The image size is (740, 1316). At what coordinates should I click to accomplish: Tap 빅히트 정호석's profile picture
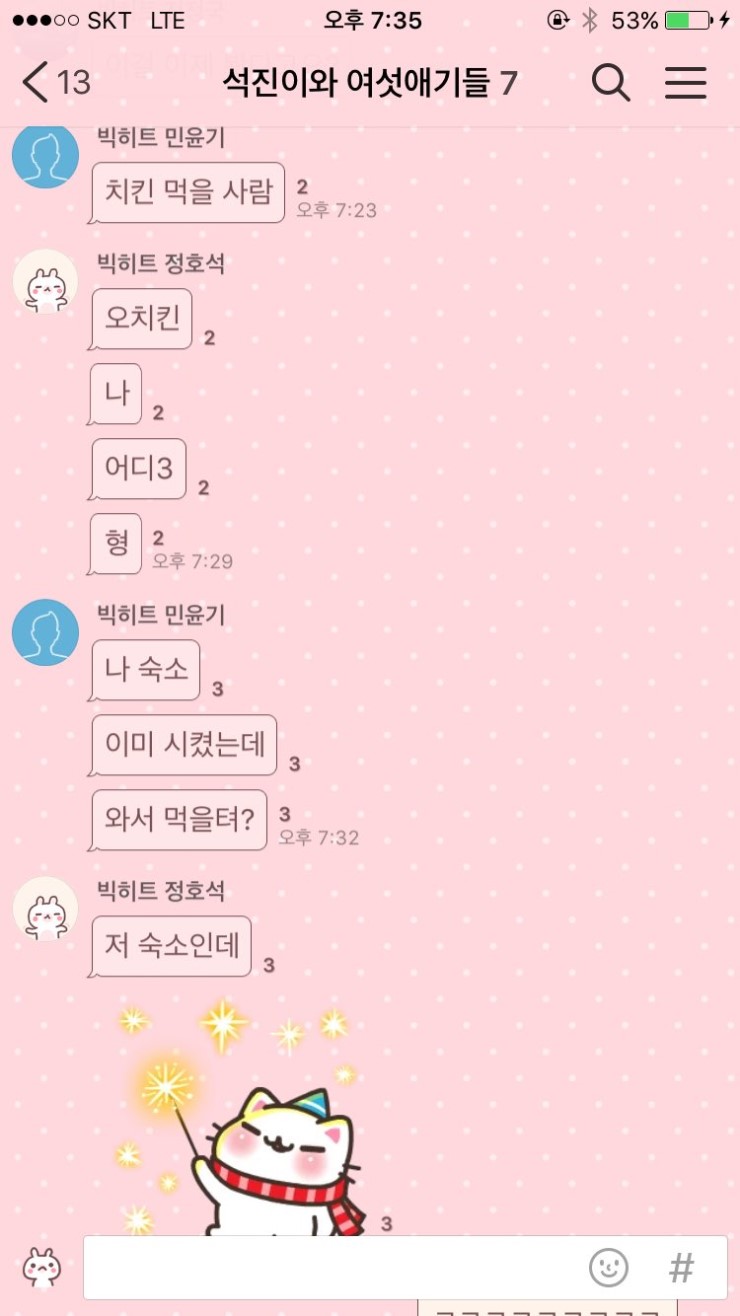point(44,283)
